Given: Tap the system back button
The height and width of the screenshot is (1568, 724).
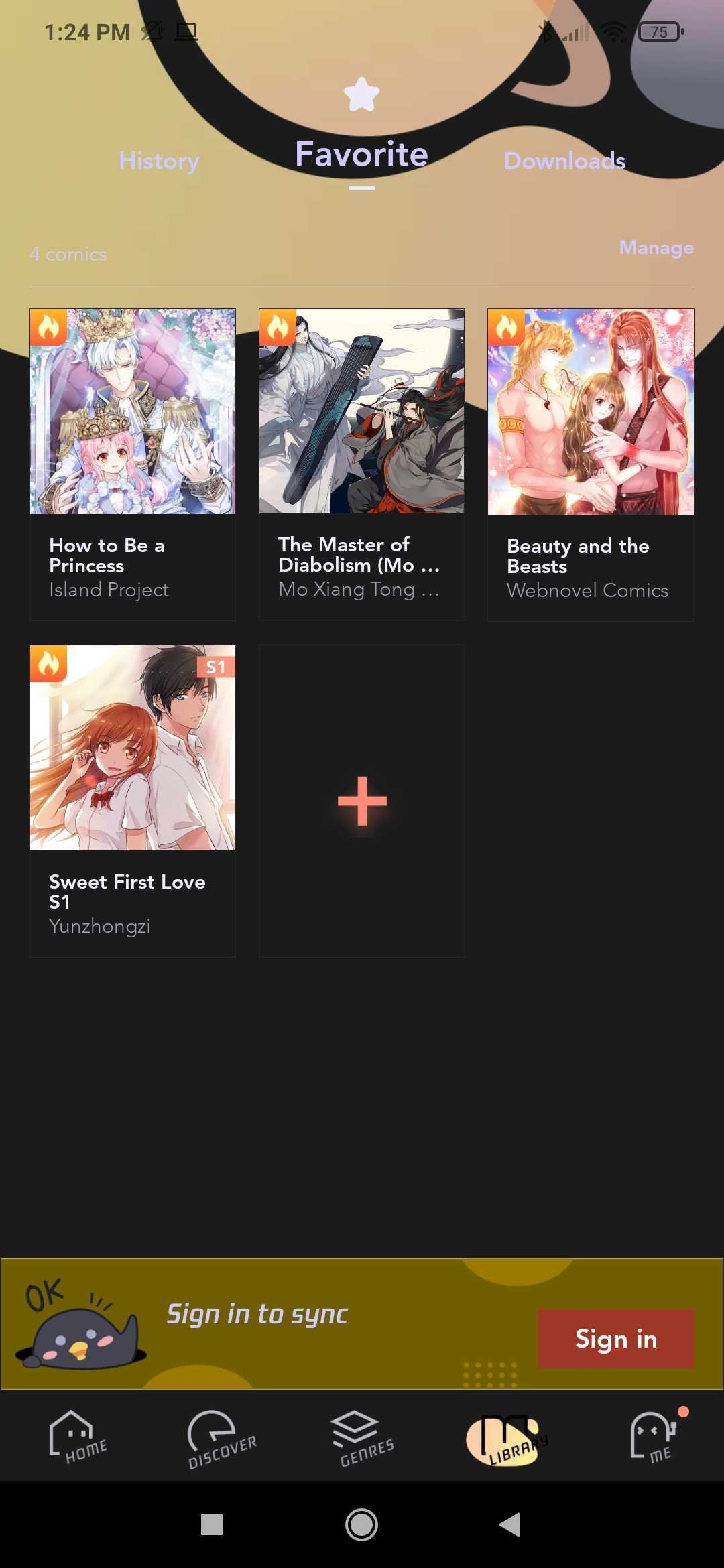Looking at the screenshot, I should point(510,1524).
